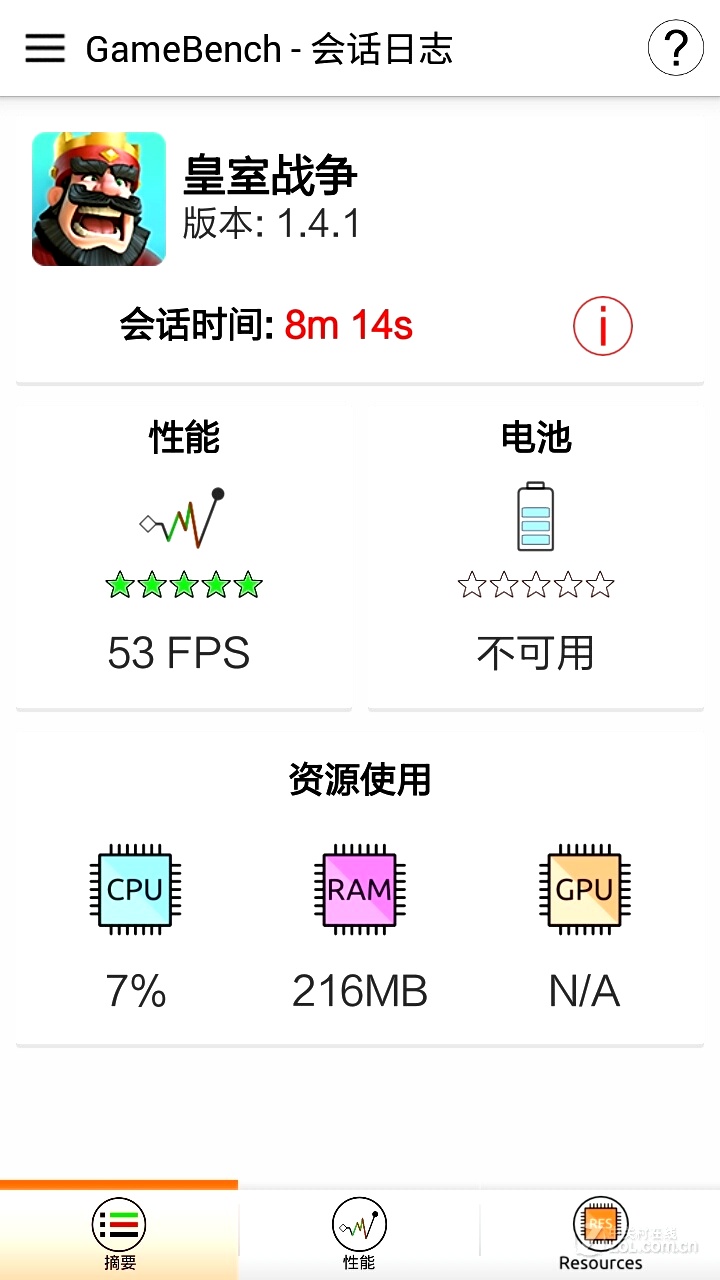
Task: Switch to the Resources tab
Action: click(600, 1234)
